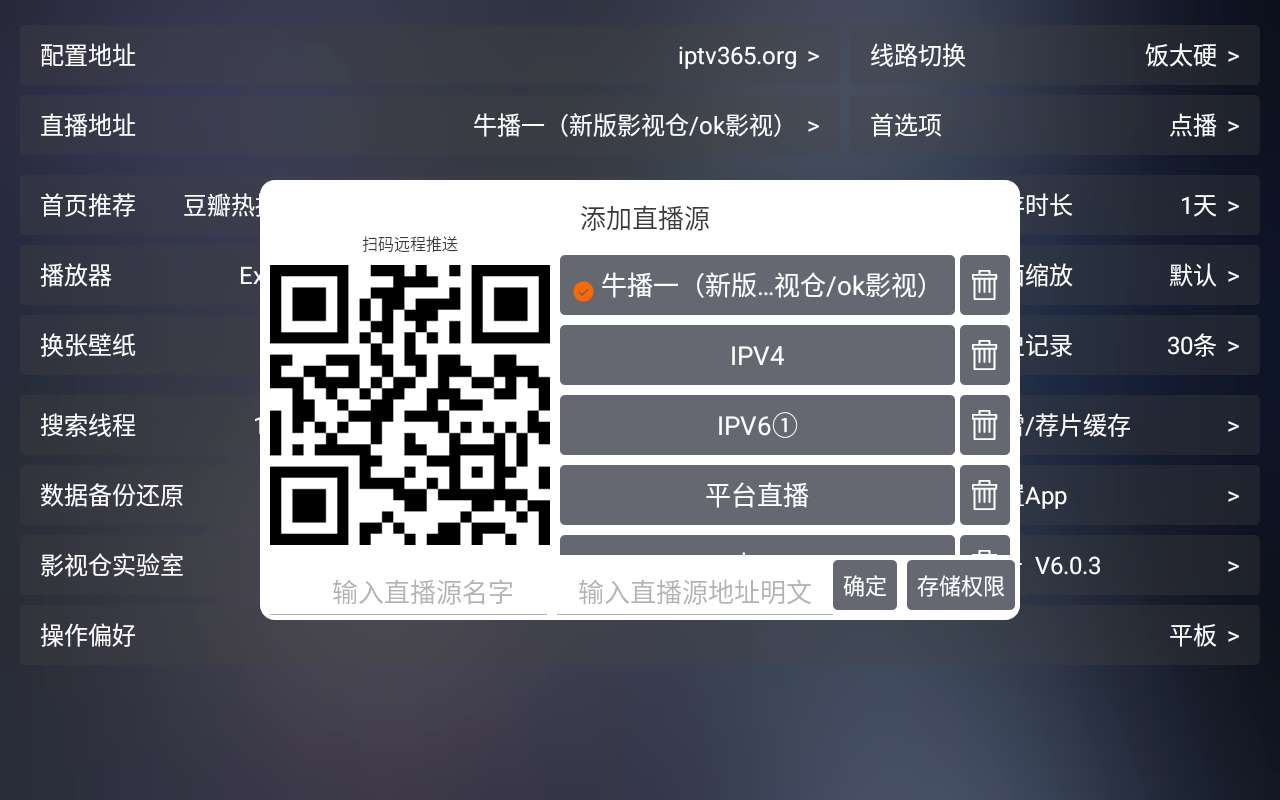Select the IPV4 live source
1280x800 pixels.
(757, 355)
